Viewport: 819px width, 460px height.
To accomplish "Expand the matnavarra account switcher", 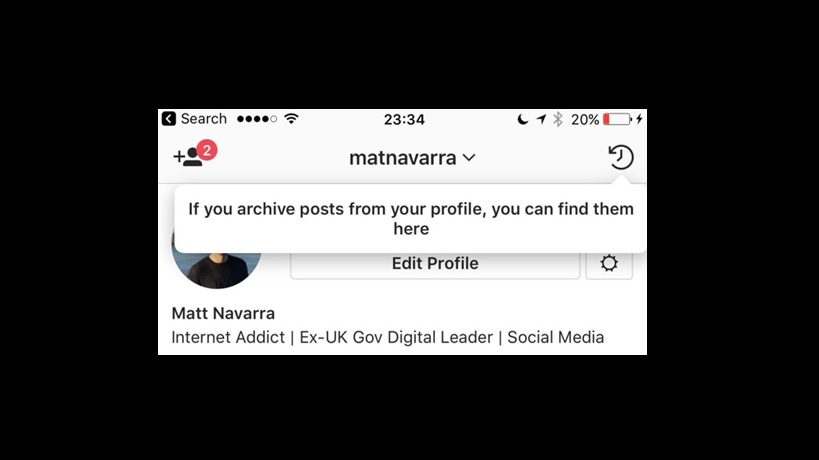I will (x=411, y=158).
